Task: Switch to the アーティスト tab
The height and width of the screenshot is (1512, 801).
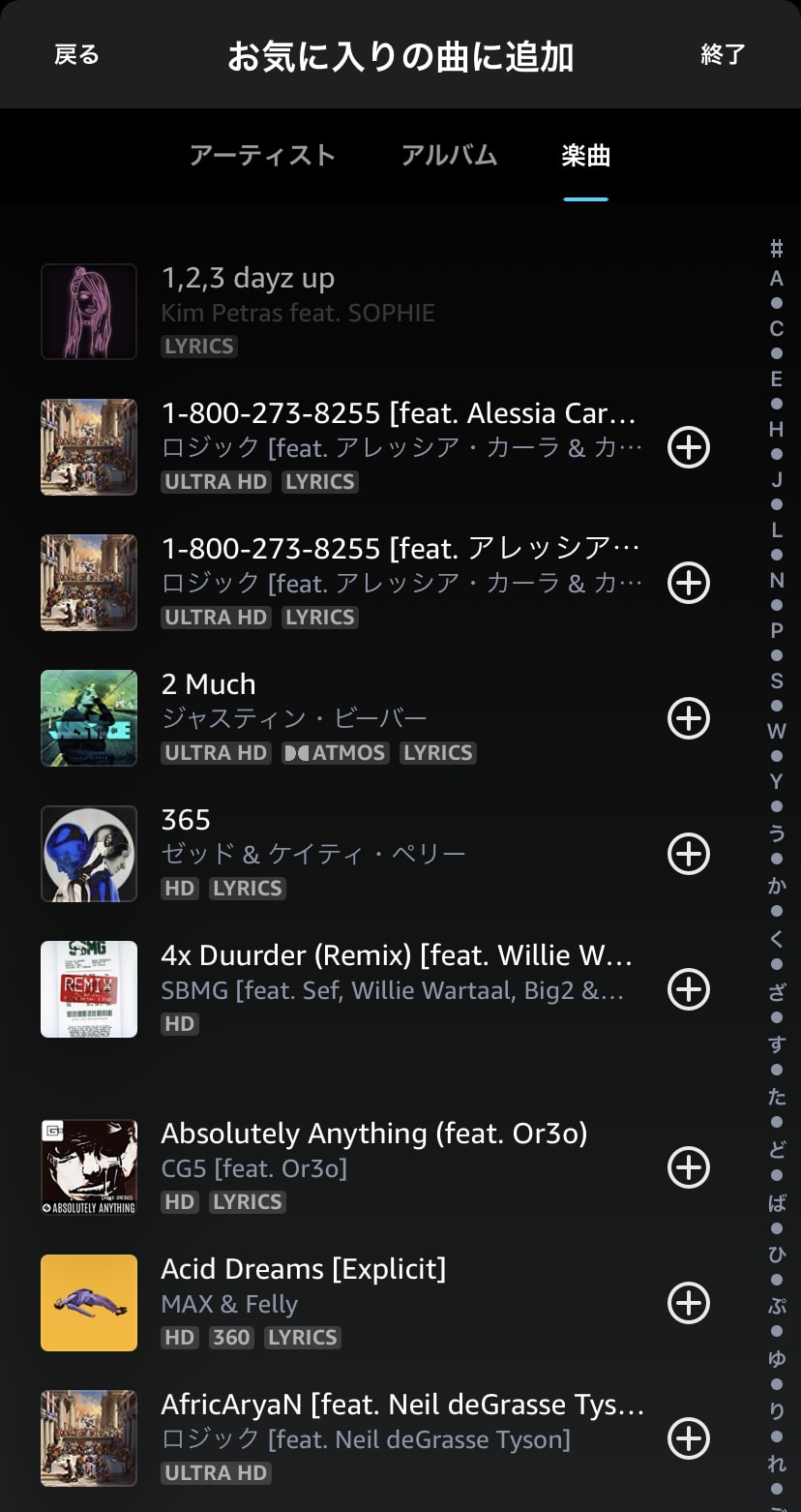Action: [x=263, y=155]
